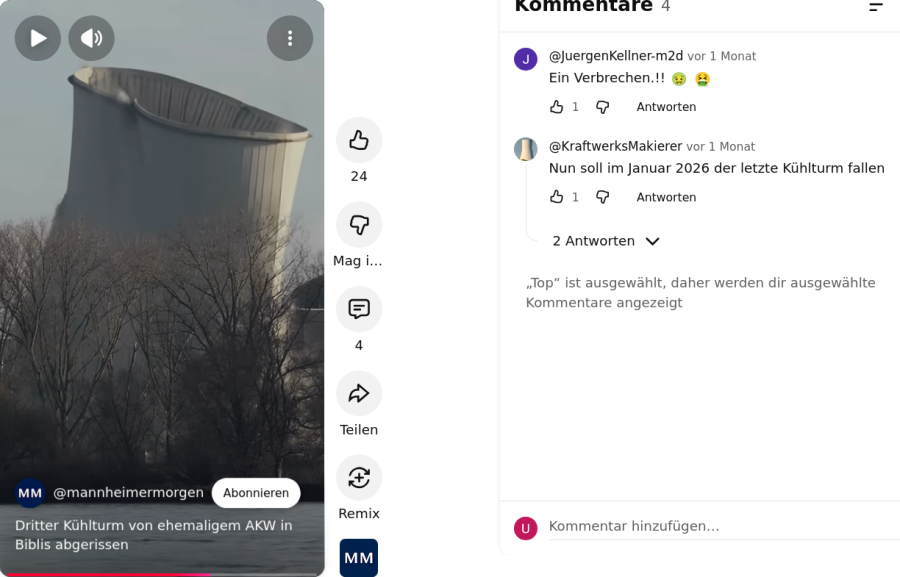The height and width of the screenshot is (577, 900).
Task: Expand the 2 Antworten replies
Action: [606, 241]
